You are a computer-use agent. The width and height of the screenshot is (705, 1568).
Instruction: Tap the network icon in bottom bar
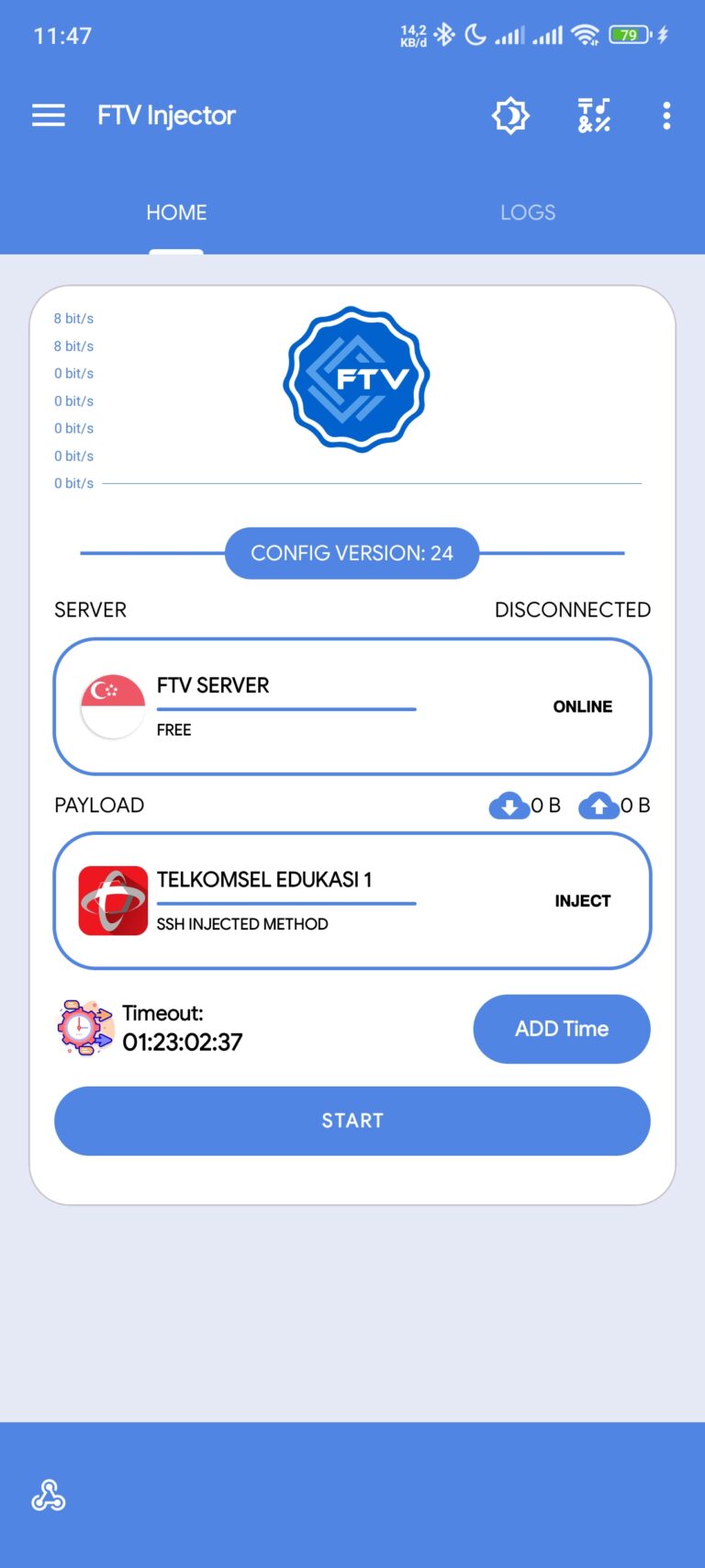pyautogui.click(x=49, y=1495)
